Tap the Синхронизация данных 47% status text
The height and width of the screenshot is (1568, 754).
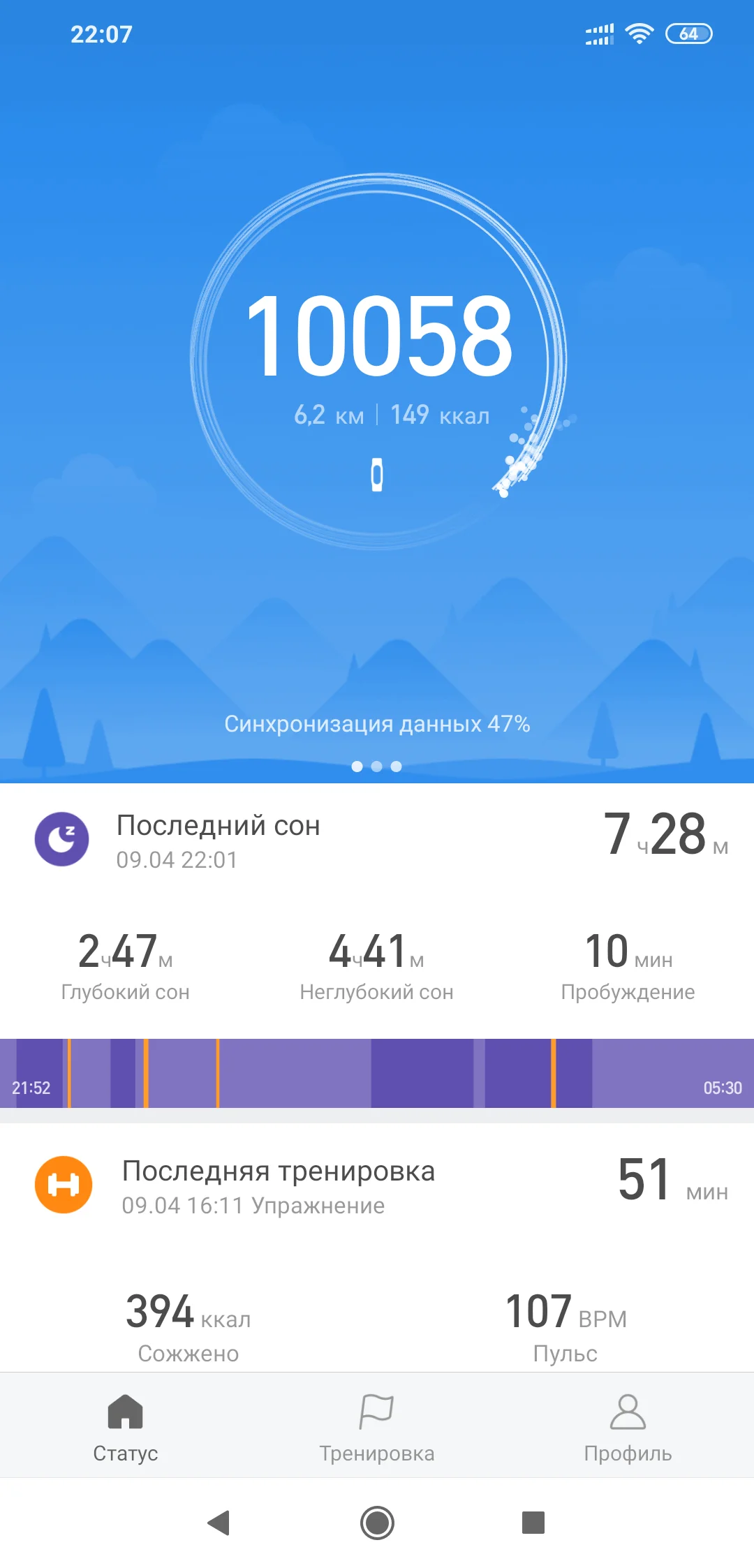pyautogui.click(x=377, y=725)
